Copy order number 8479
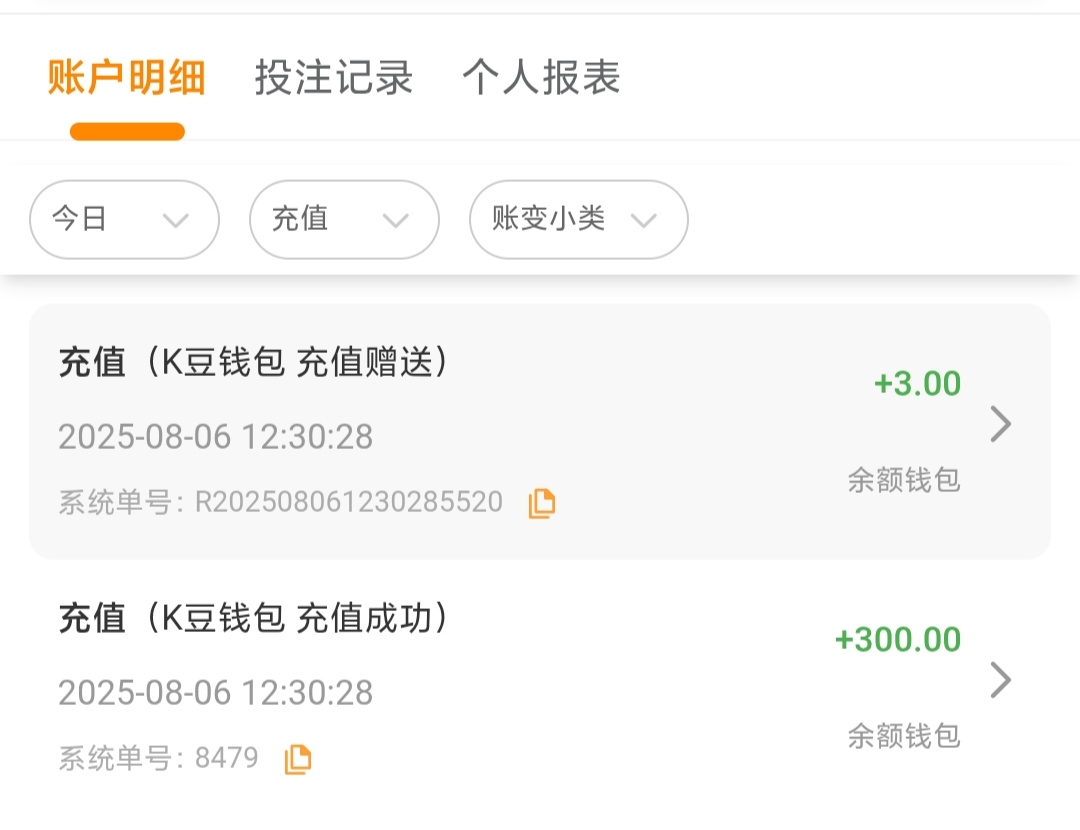Viewport: 1080px width, 830px height. click(x=298, y=759)
